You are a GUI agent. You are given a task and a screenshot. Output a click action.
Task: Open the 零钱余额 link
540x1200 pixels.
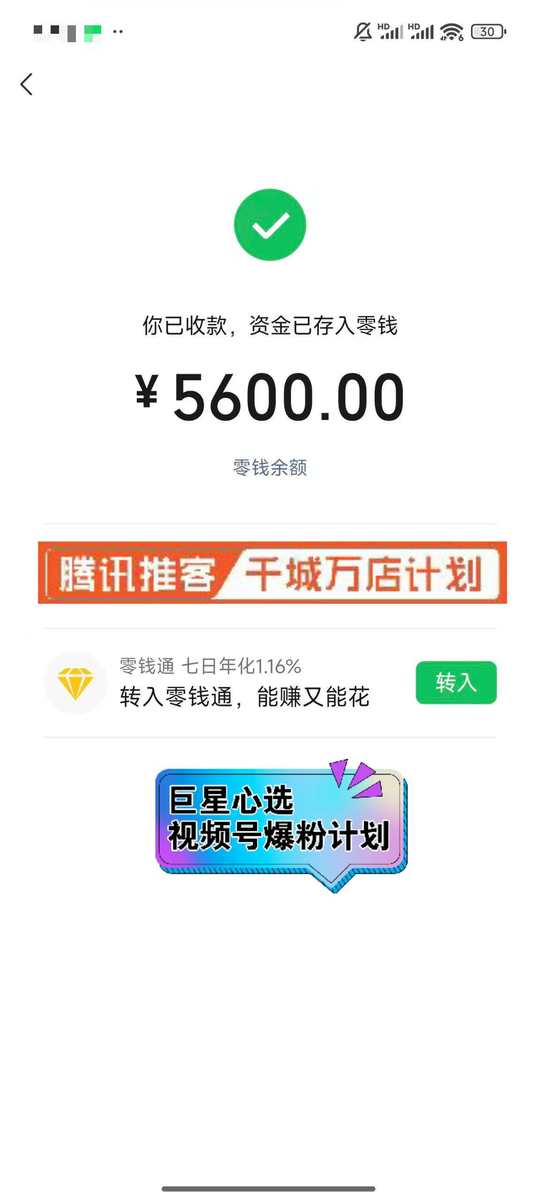[270, 467]
